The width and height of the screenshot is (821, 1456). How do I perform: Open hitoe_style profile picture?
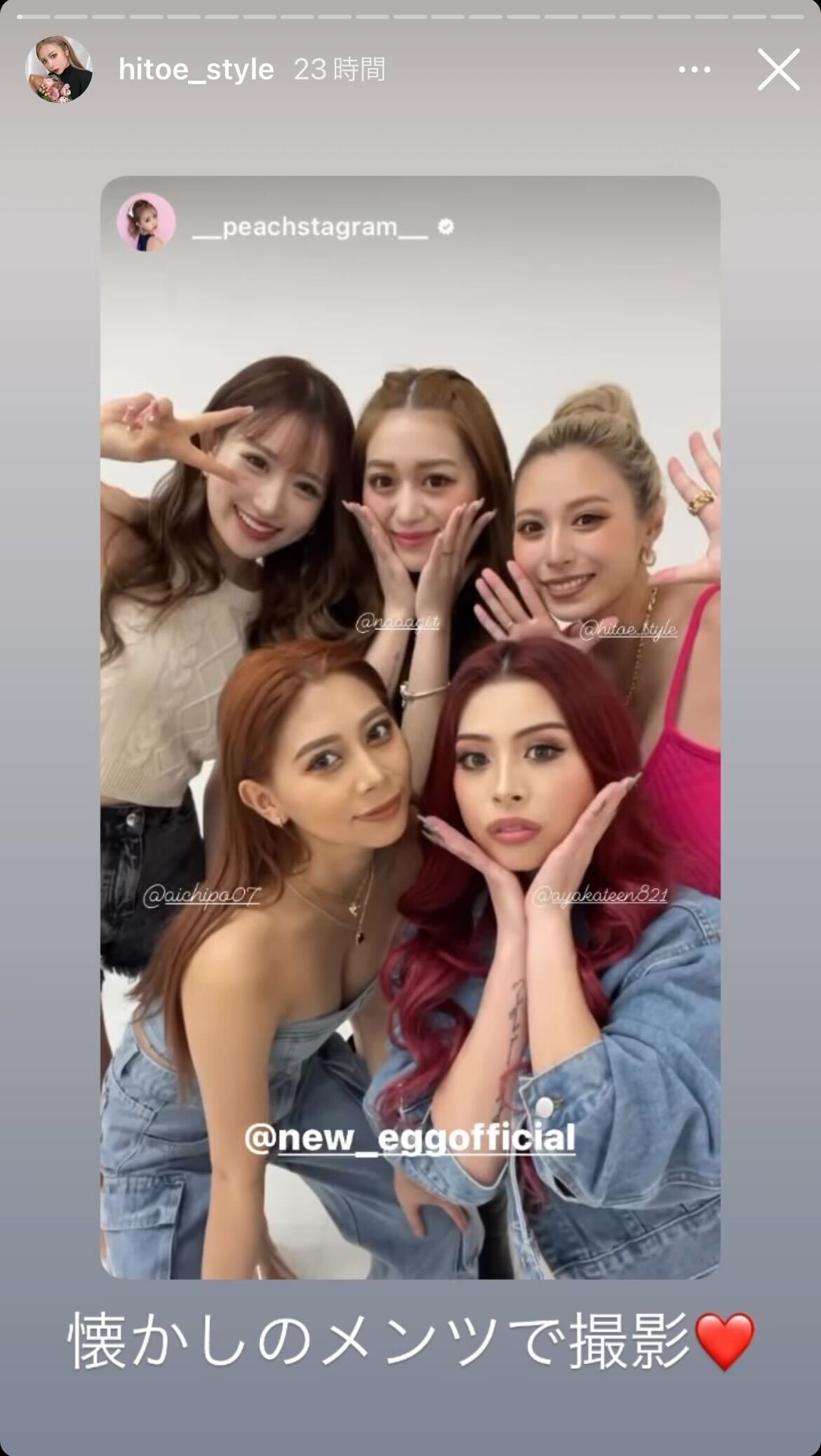coord(59,69)
